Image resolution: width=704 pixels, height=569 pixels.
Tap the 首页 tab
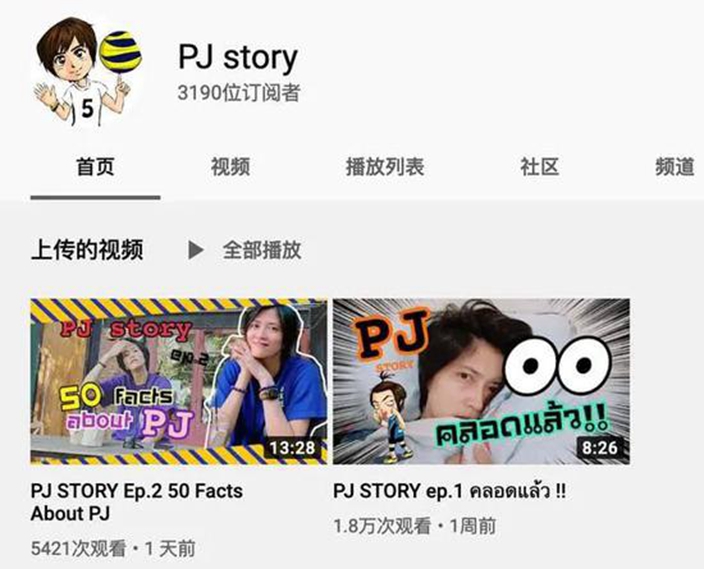point(95,167)
